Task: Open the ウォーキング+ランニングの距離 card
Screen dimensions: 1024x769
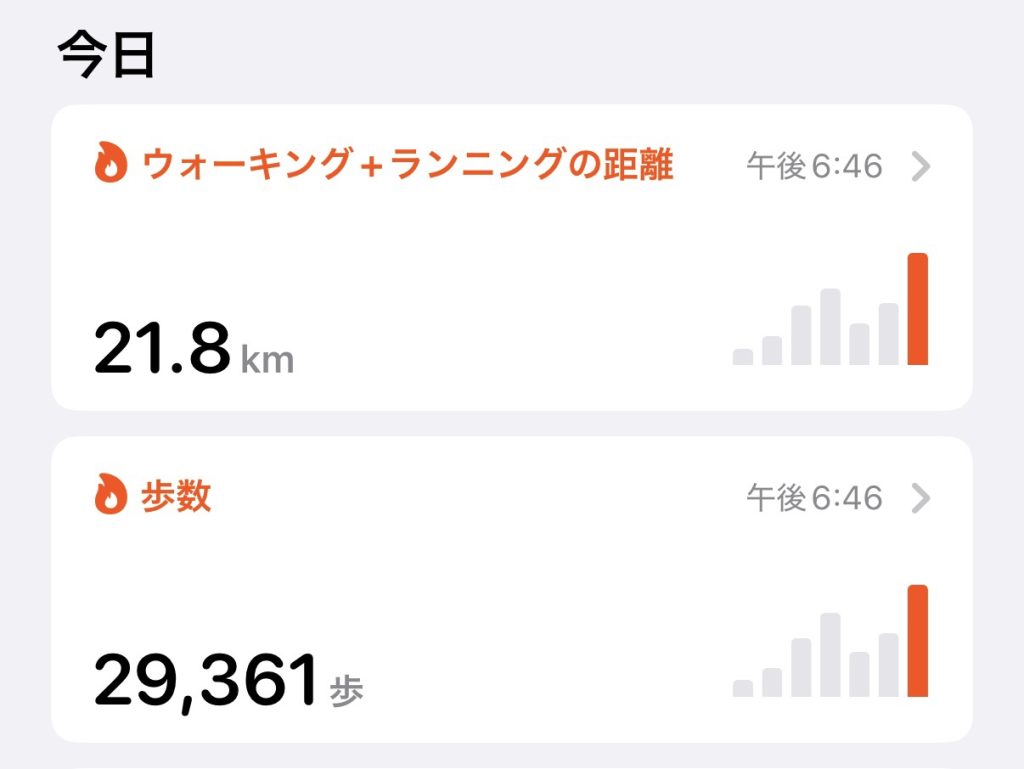Action: [x=510, y=257]
